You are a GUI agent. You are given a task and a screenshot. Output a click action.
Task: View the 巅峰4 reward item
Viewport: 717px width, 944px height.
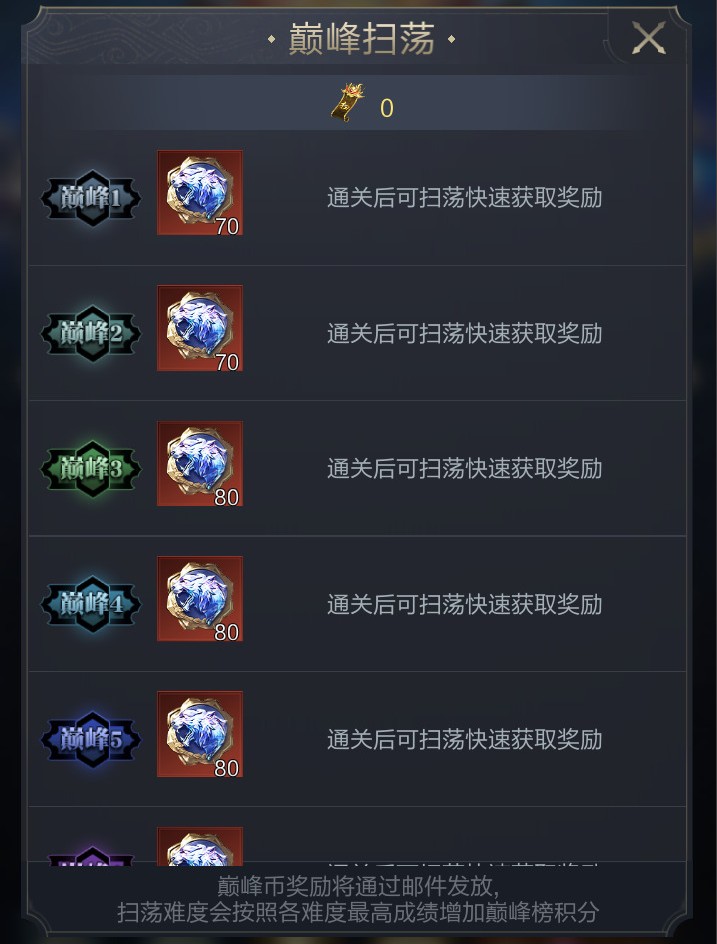(200, 598)
